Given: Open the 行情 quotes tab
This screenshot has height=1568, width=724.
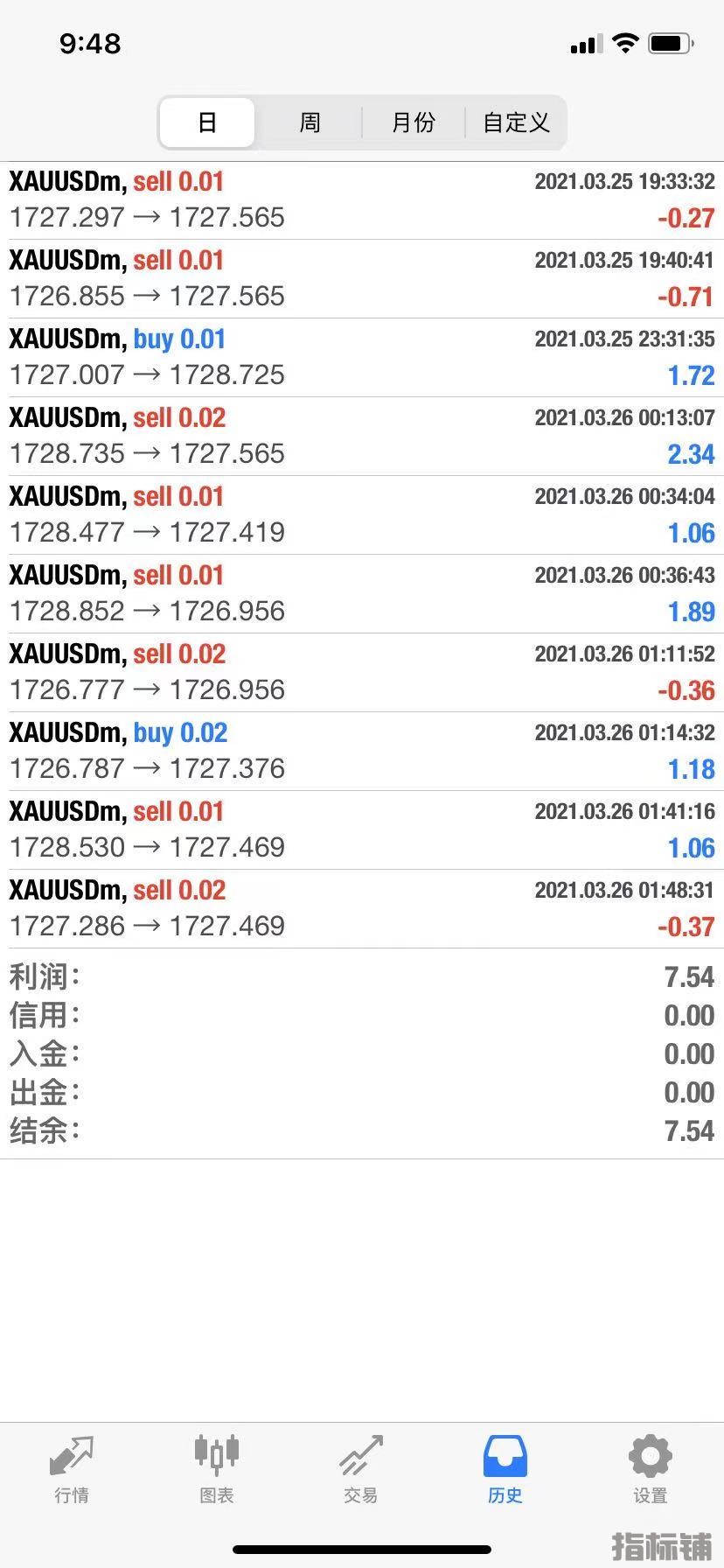Looking at the screenshot, I should (72, 1470).
